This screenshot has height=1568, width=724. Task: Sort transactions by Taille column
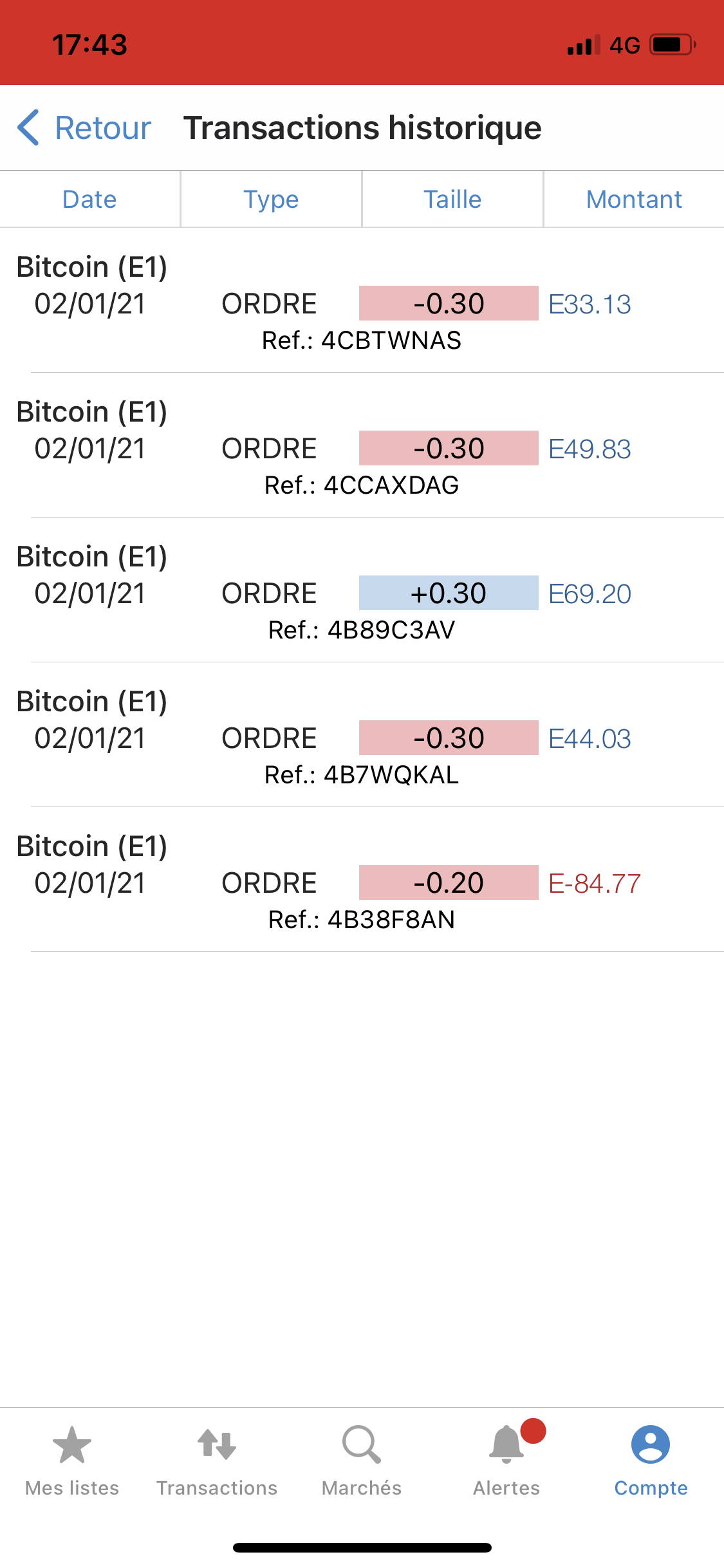coord(452,200)
